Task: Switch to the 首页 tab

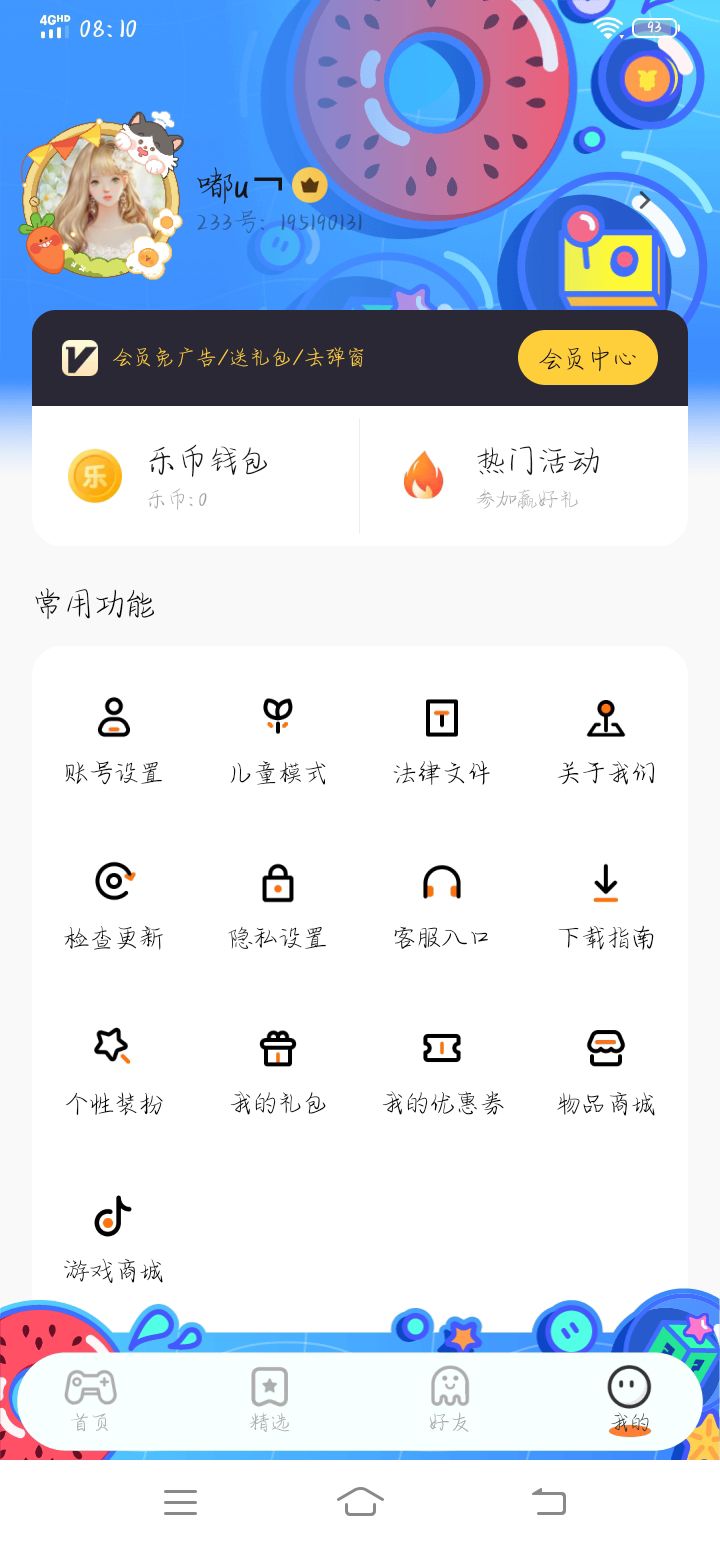Action: pyautogui.click(x=91, y=1400)
